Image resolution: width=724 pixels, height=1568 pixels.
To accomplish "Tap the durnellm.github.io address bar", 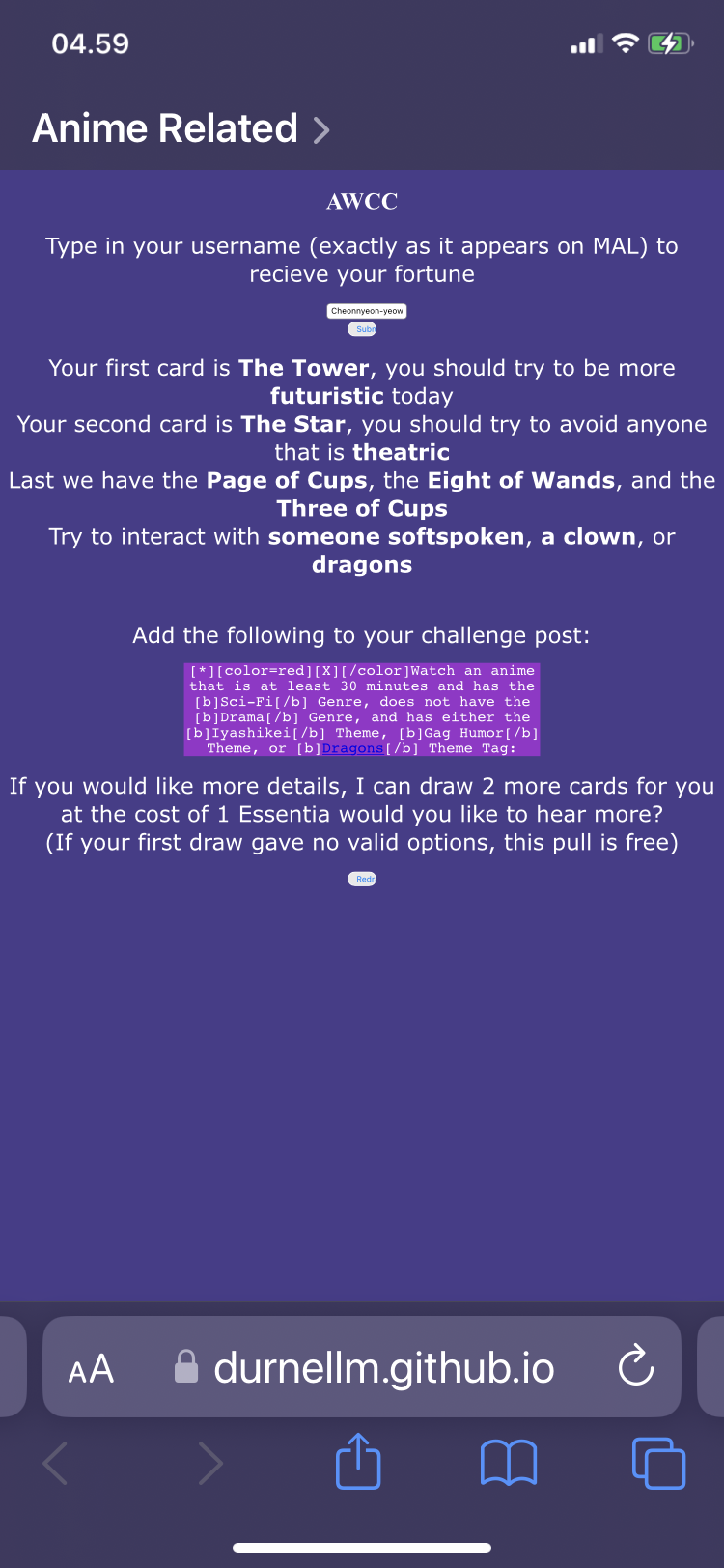I will (x=362, y=1366).
